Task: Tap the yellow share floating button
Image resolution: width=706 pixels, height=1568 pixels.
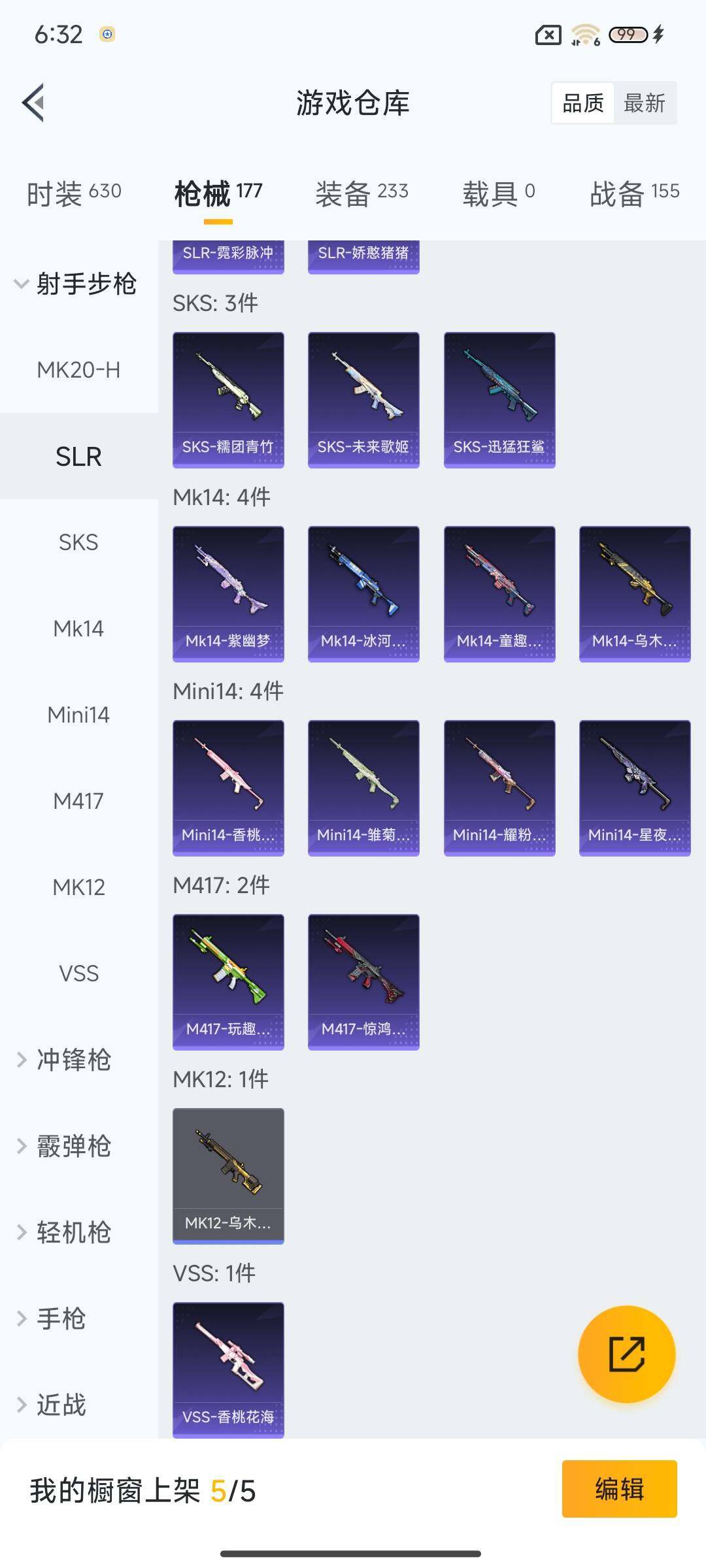Action: coord(627,1354)
